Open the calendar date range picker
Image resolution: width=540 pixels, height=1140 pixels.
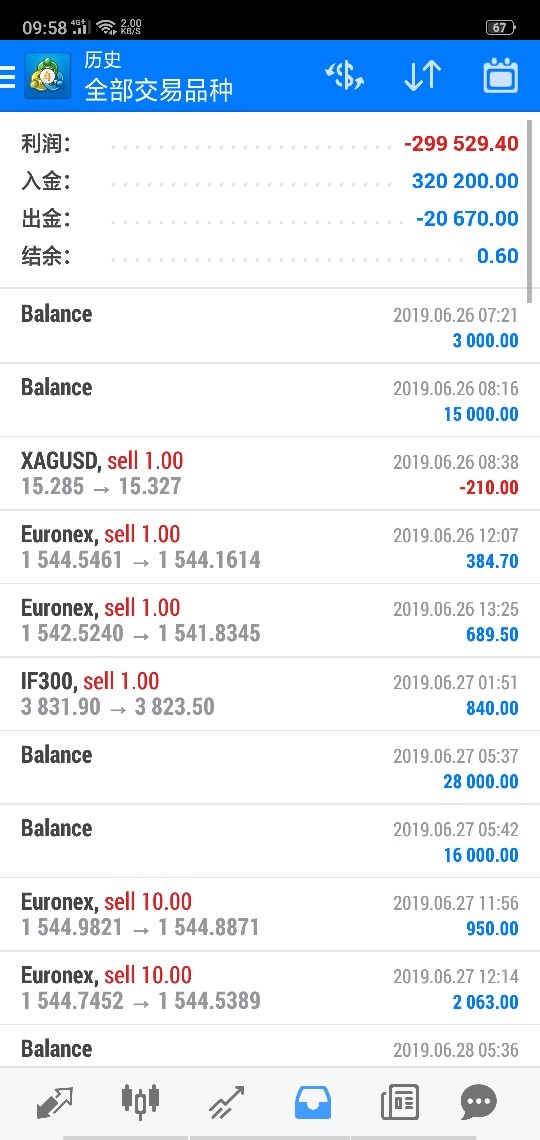(501, 76)
